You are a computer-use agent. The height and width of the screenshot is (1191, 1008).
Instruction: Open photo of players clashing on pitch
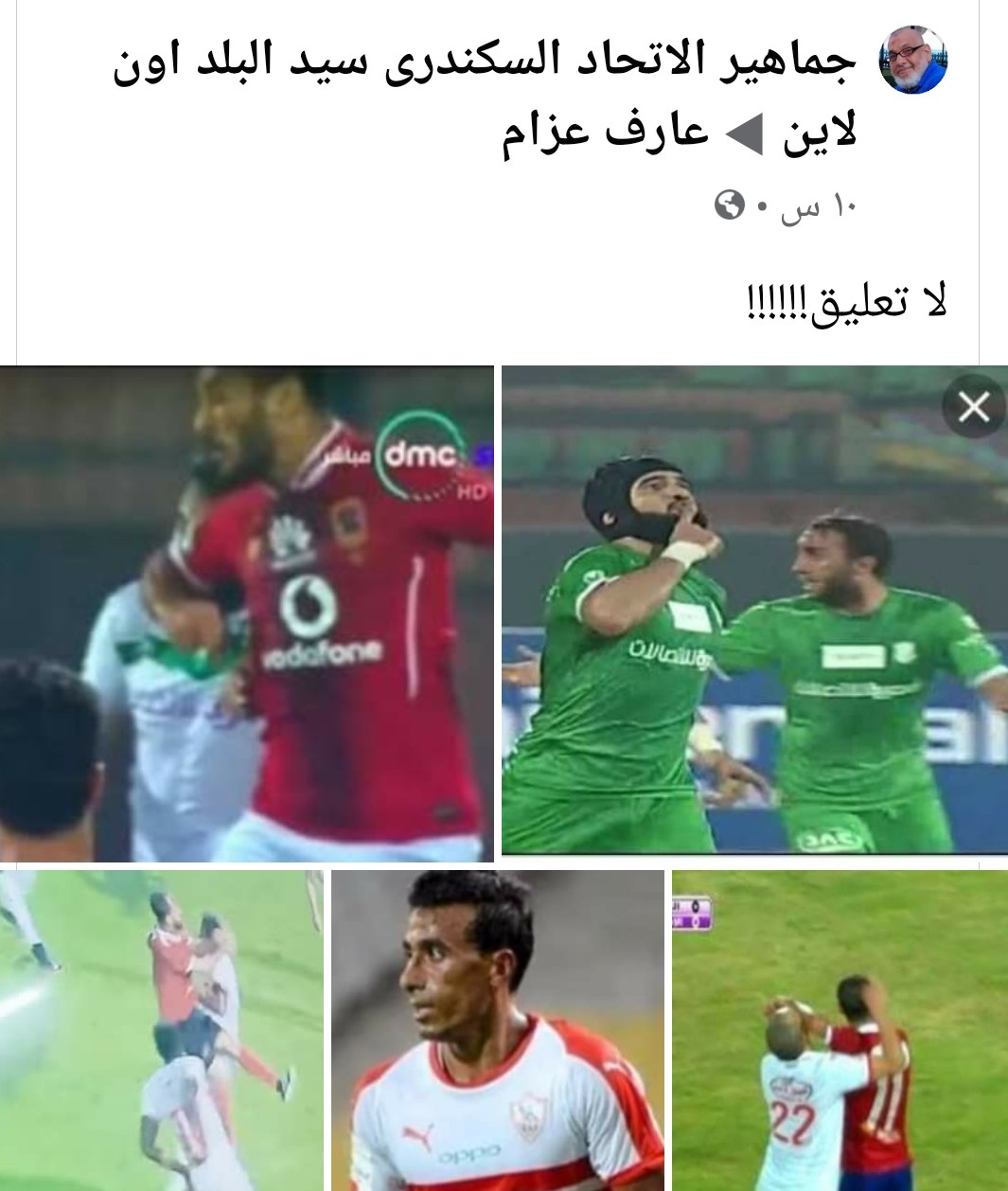click(161, 1030)
